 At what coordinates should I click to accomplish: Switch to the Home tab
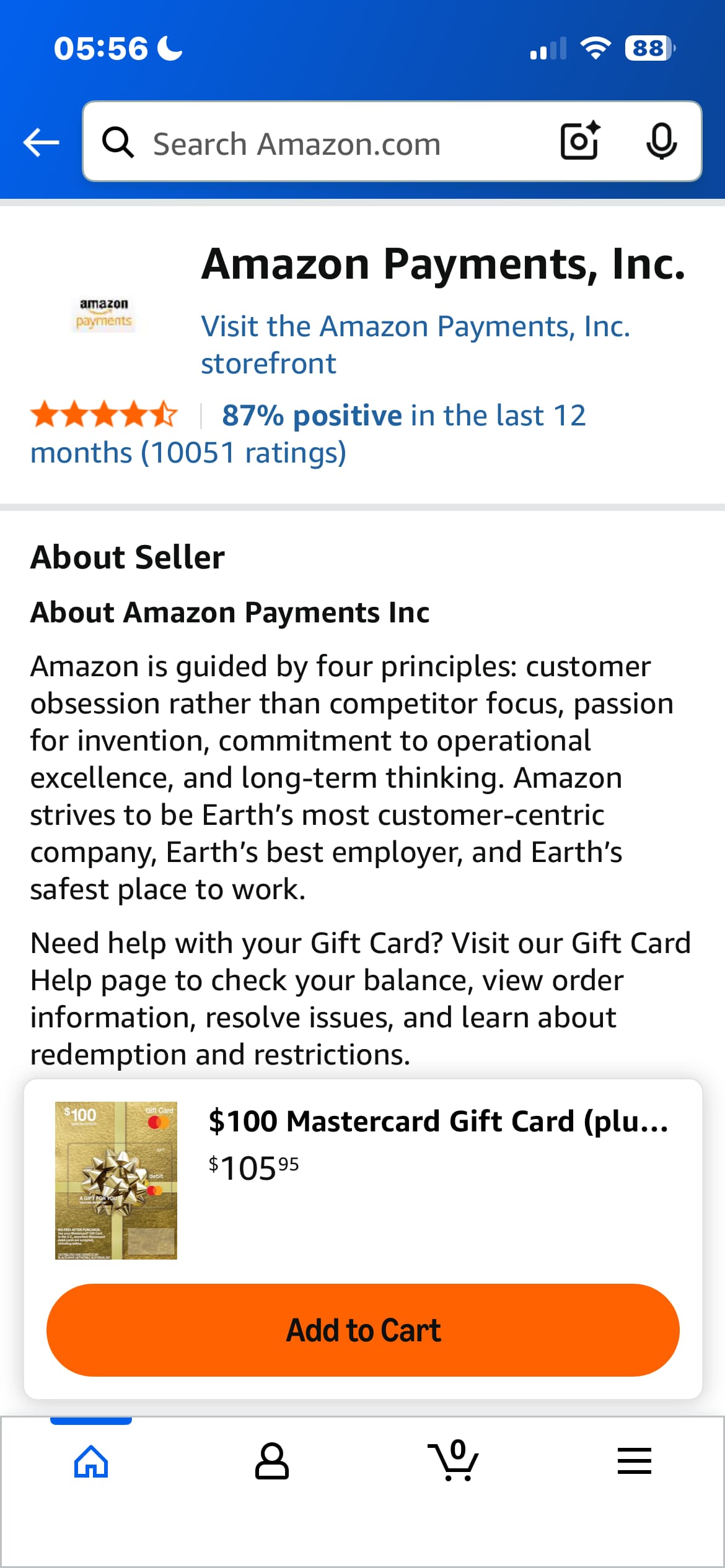coord(91,1461)
